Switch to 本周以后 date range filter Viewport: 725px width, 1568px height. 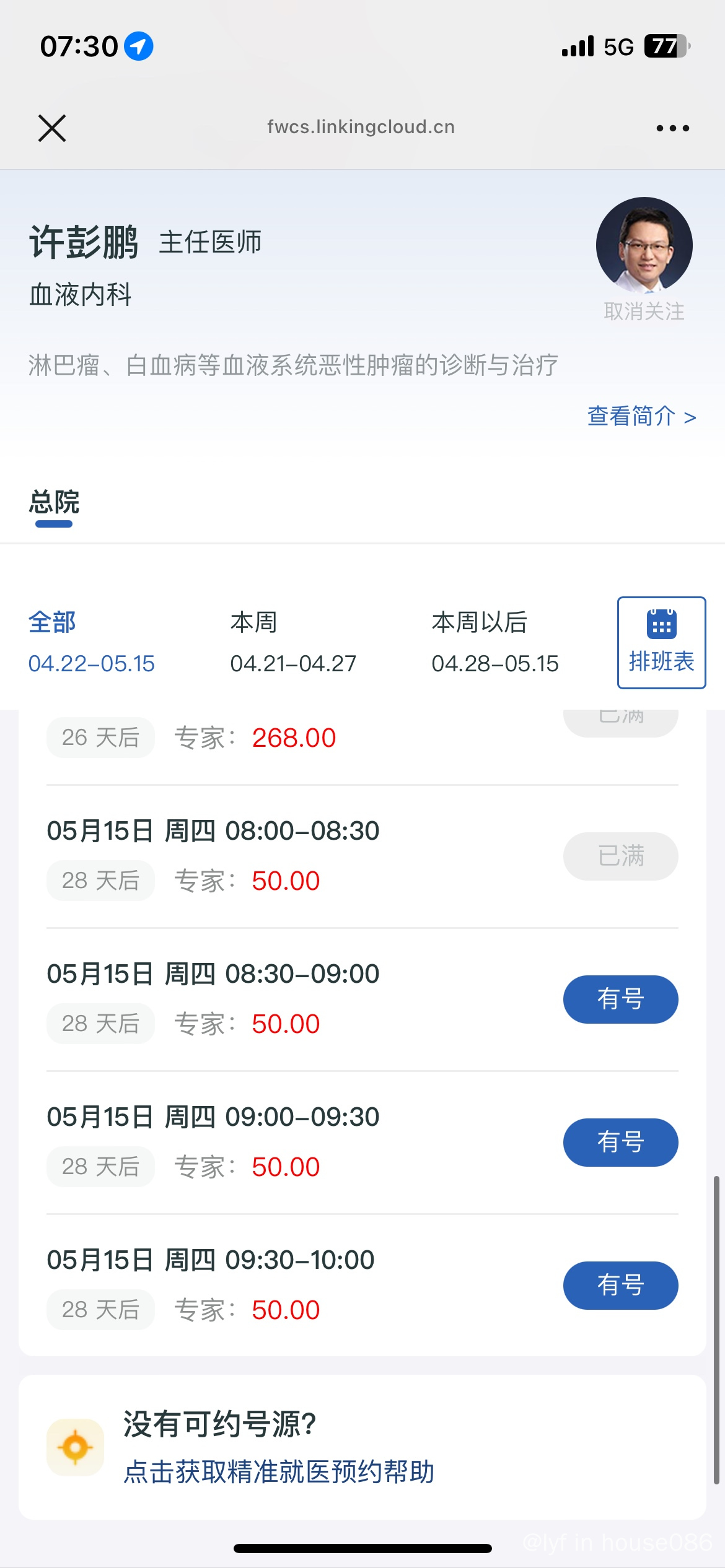494,642
